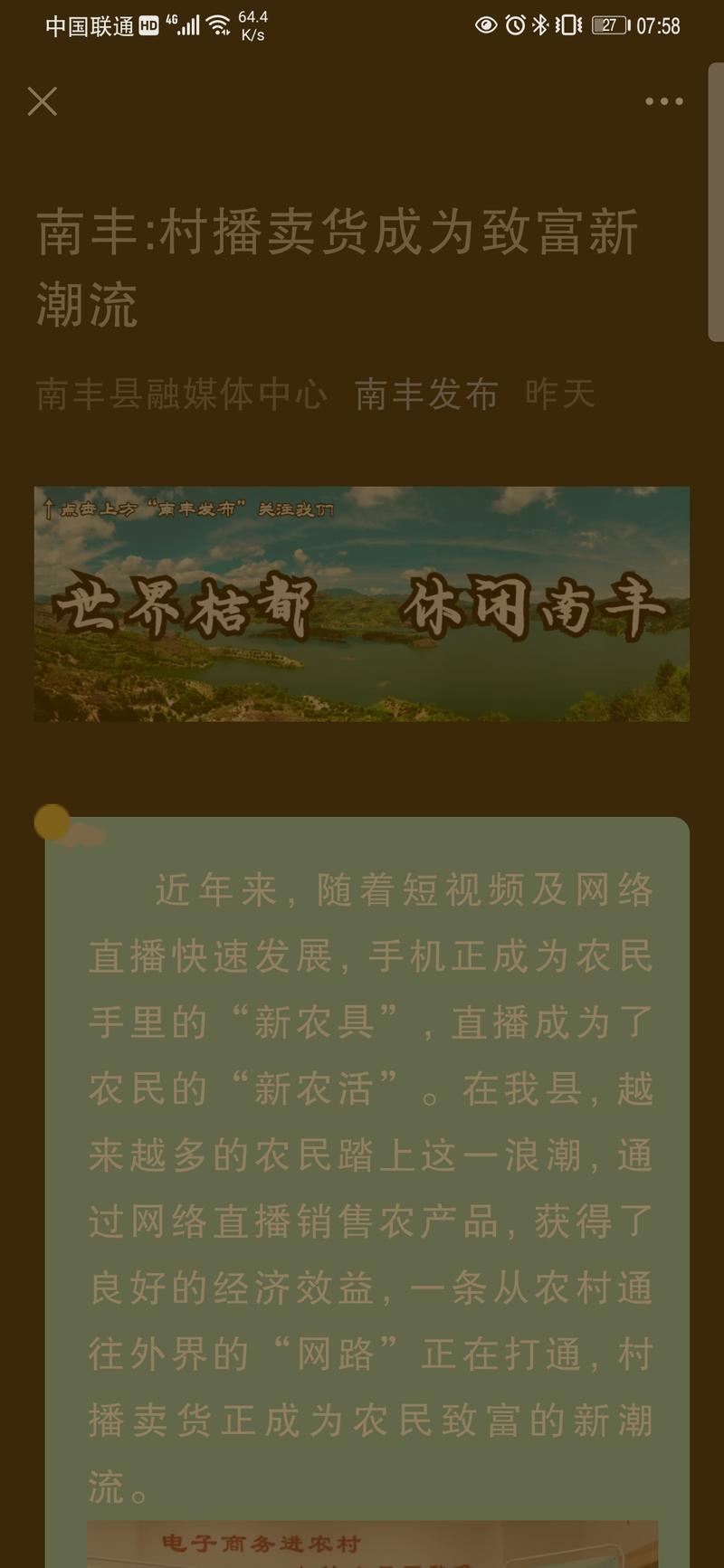Close the article with the X button

(x=42, y=101)
